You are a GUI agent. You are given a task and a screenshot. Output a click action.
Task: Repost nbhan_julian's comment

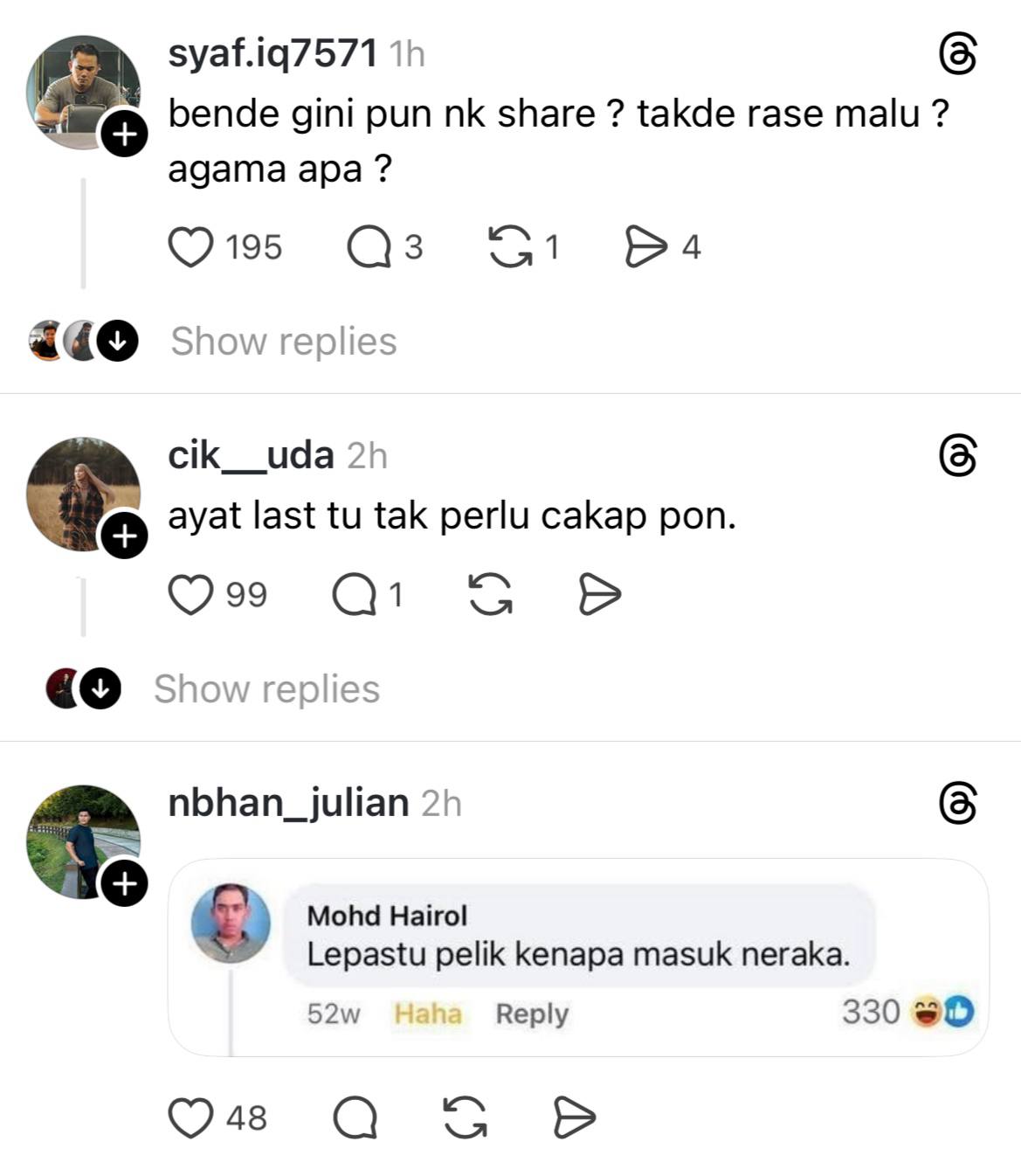[x=466, y=1117]
